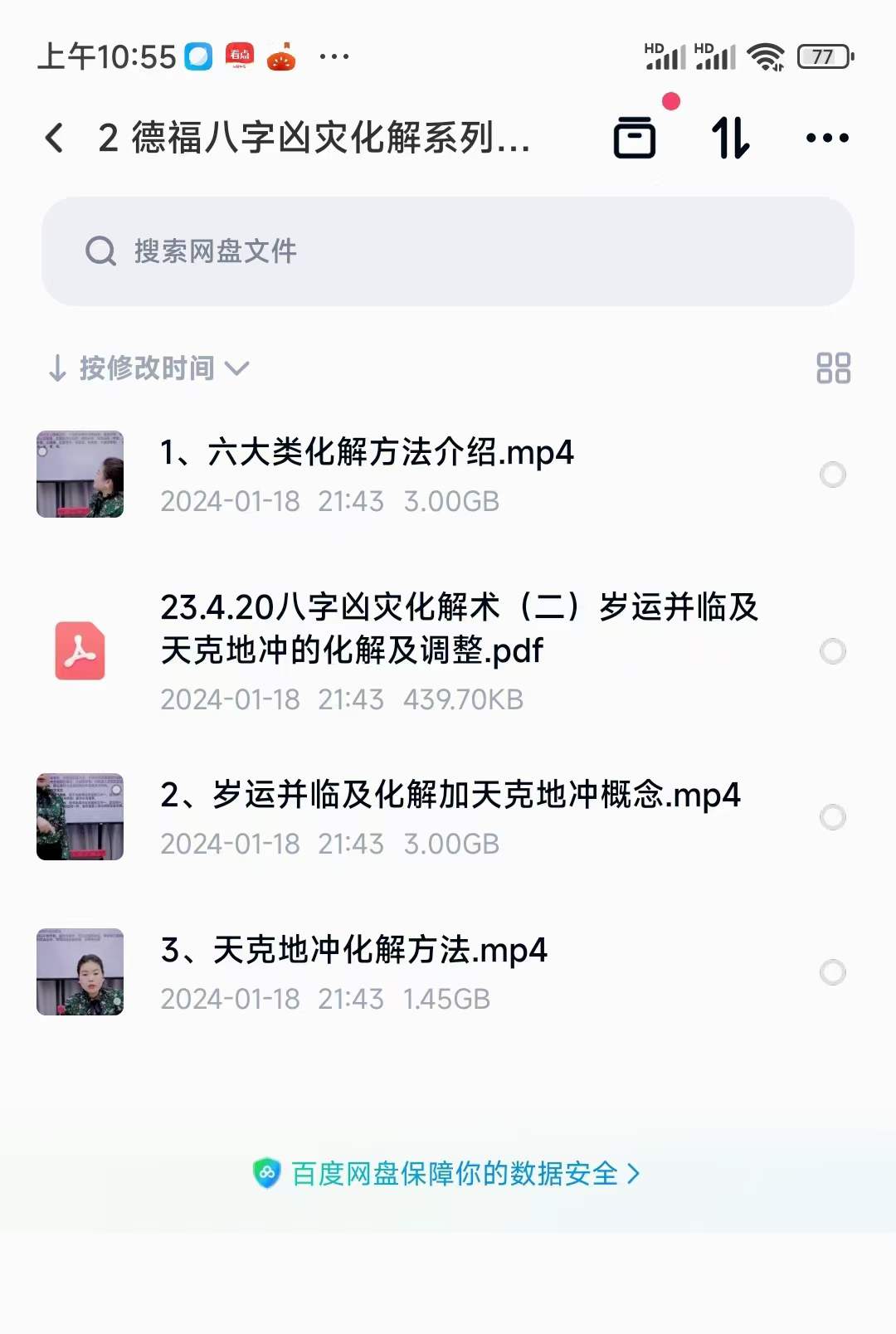Open 1、六大类化解方法介绍.mp4 video
The height and width of the screenshot is (1334, 896).
366,453
